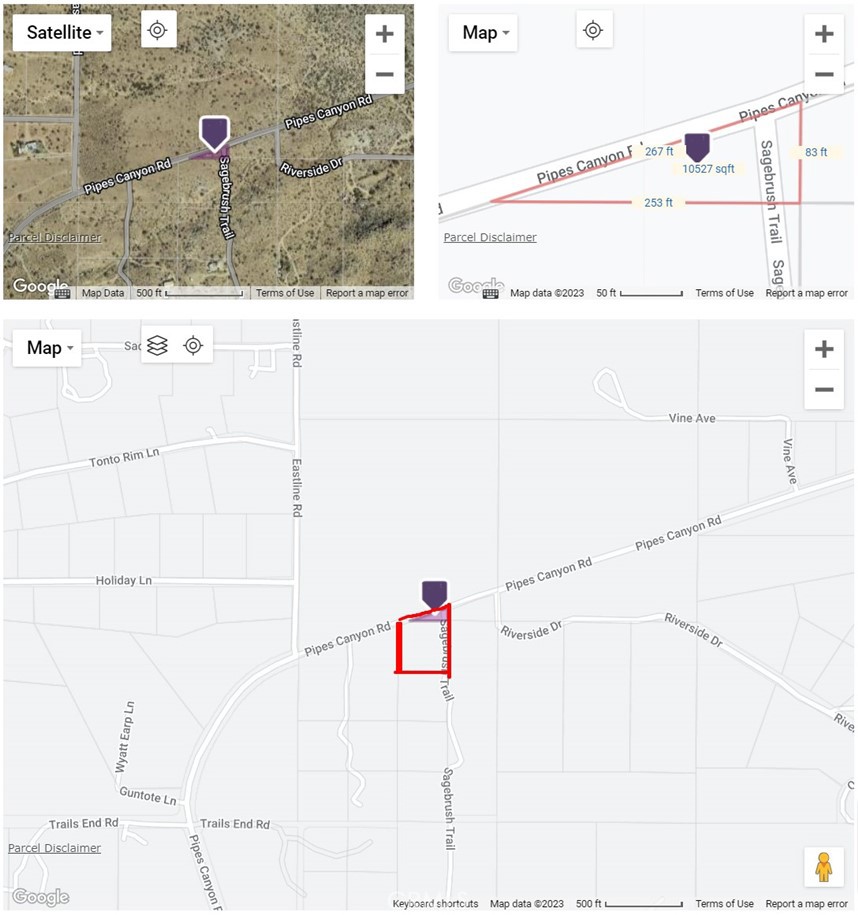Activate Pegman for Street View
Screen dimensions: 858x915
[x=823, y=866]
